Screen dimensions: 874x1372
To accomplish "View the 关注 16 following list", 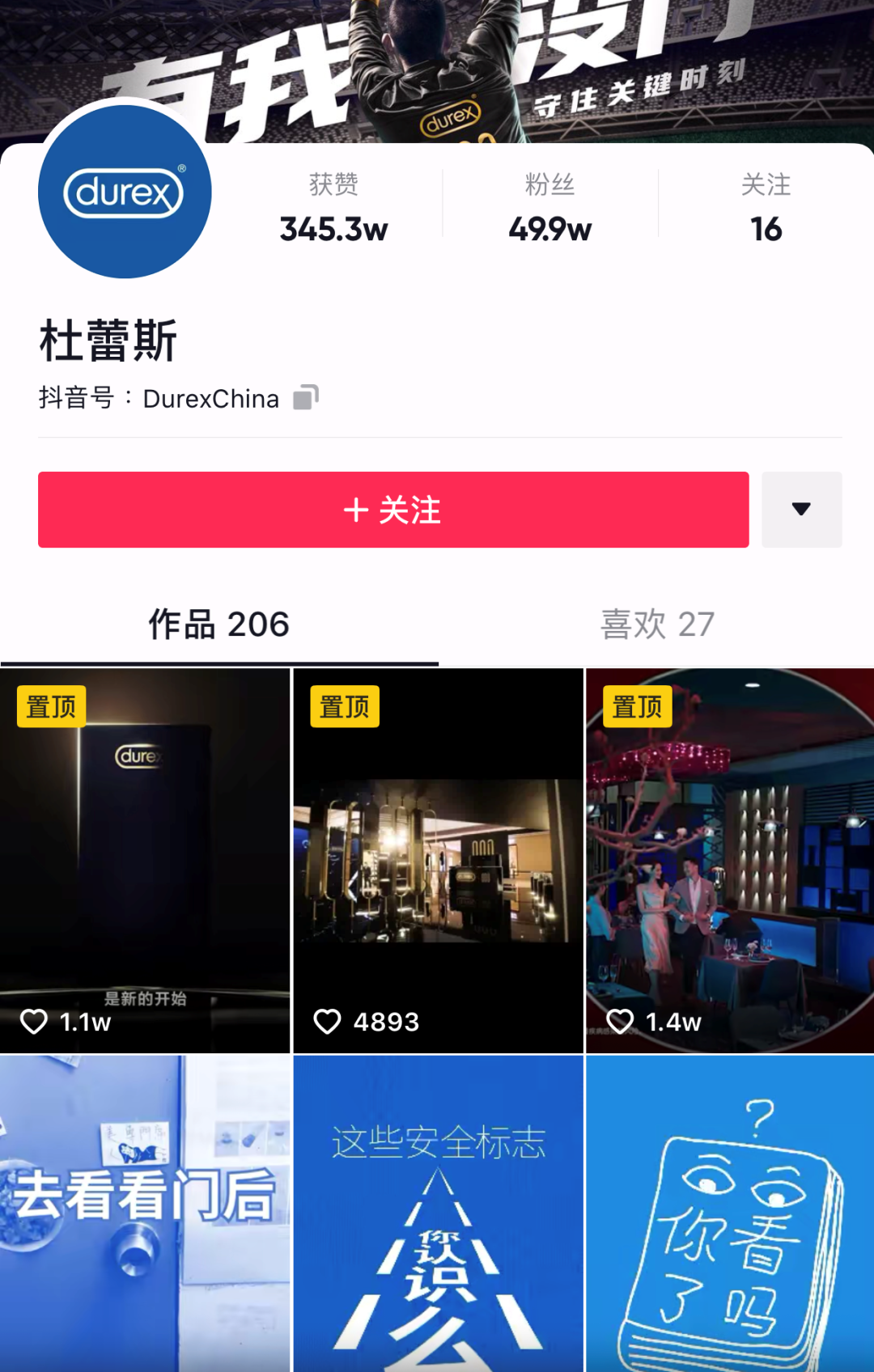I will [766, 209].
